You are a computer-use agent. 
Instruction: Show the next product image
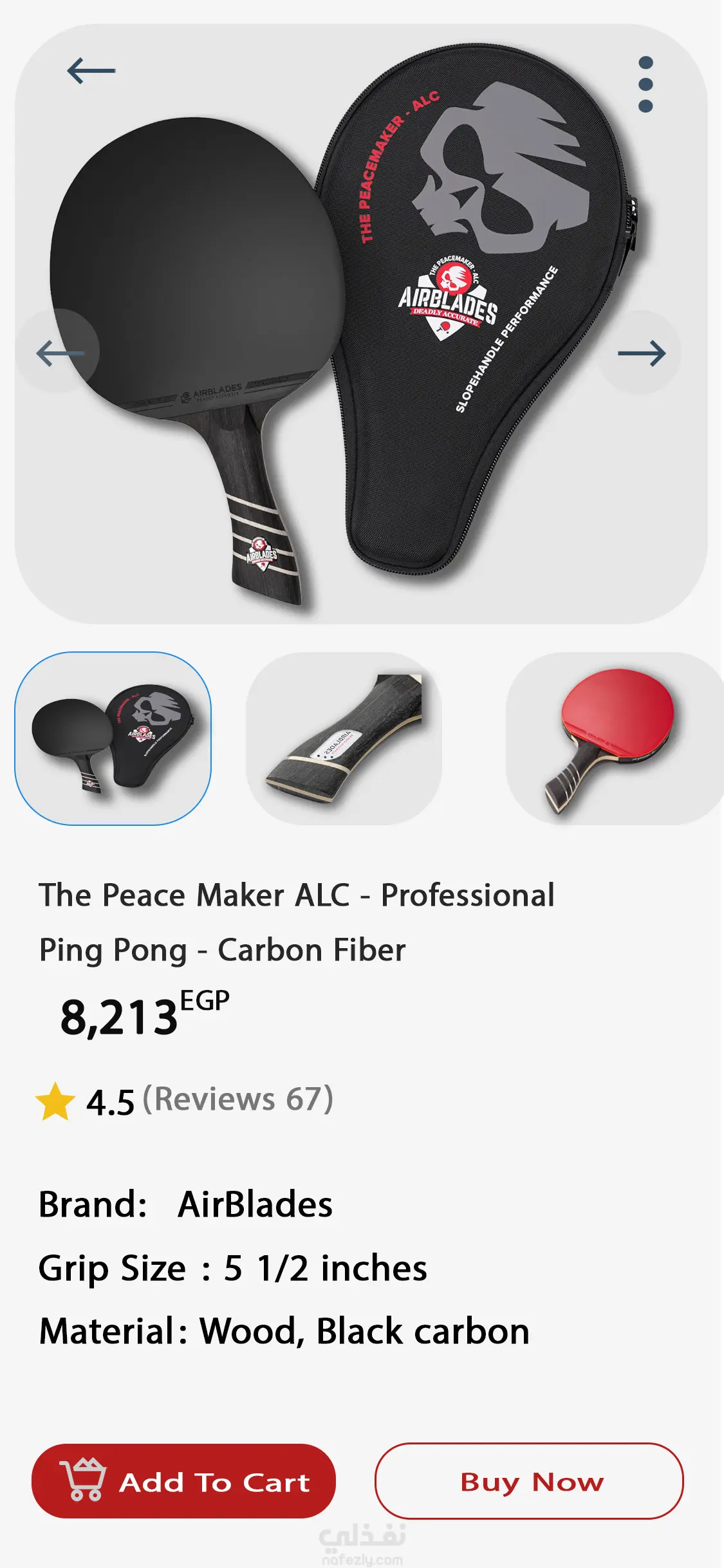pyautogui.click(x=641, y=353)
